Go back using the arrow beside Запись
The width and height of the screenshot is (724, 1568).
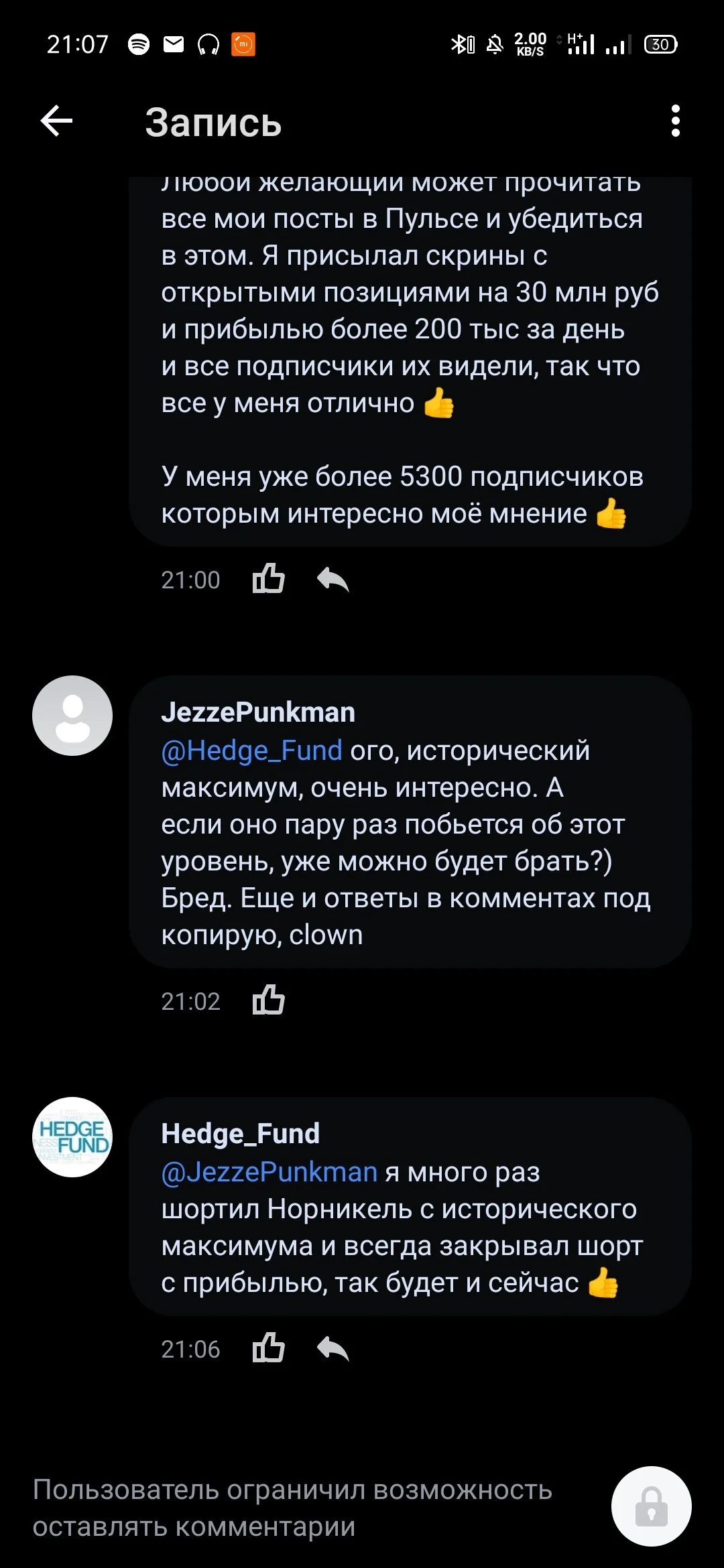[56, 121]
